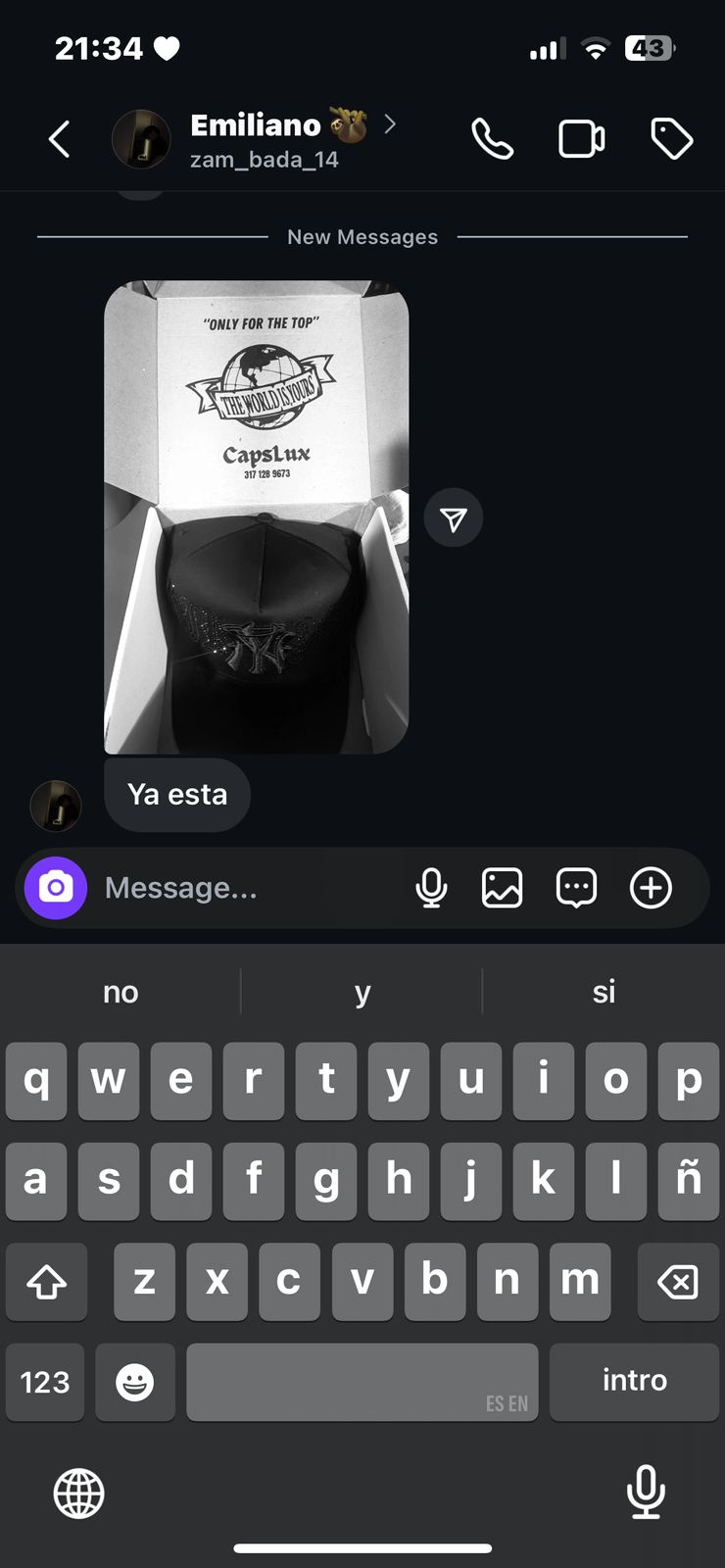Select the keyboard suggestion "si"
725x1568 pixels.
click(x=604, y=992)
